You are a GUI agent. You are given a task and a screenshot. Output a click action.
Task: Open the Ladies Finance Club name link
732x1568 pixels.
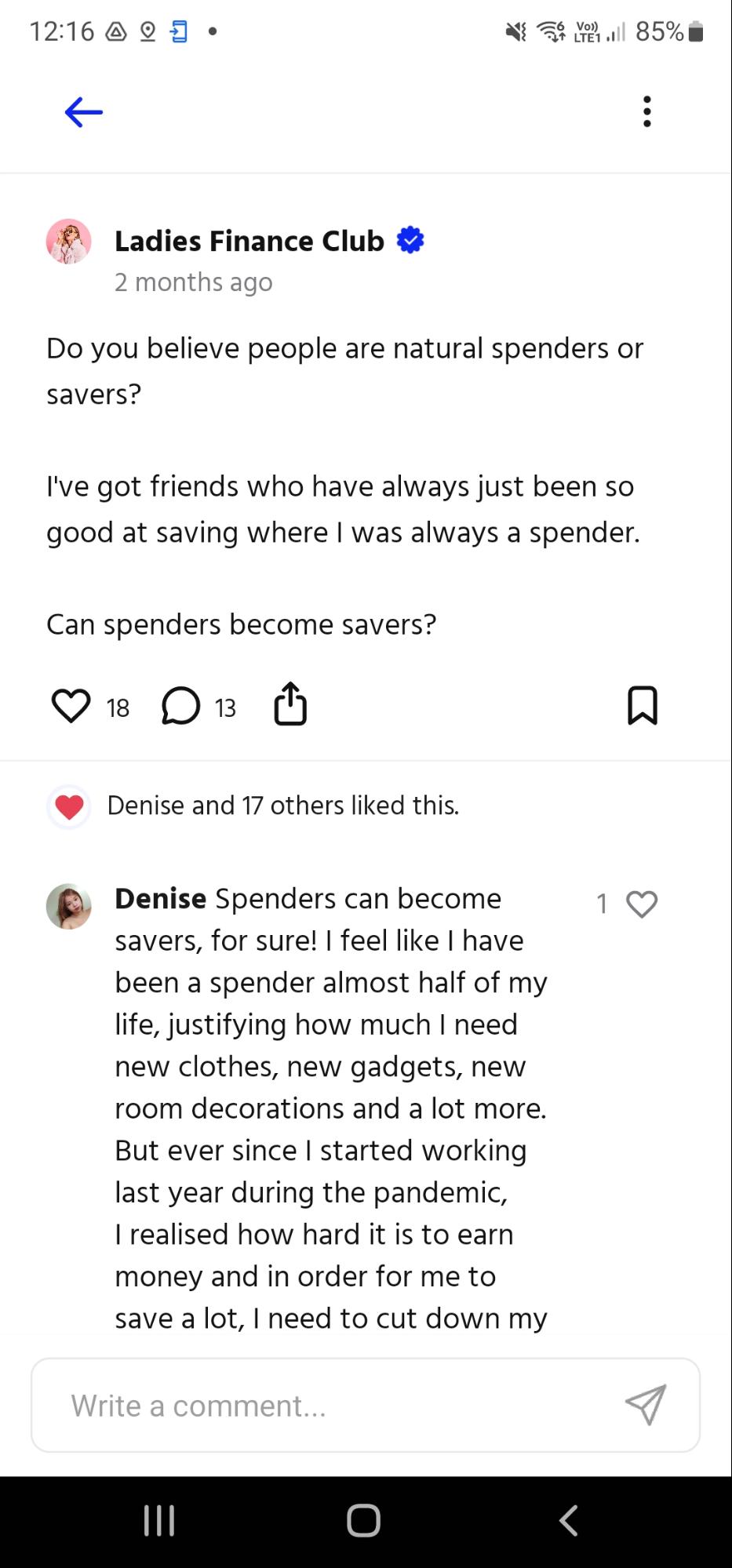(x=249, y=241)
